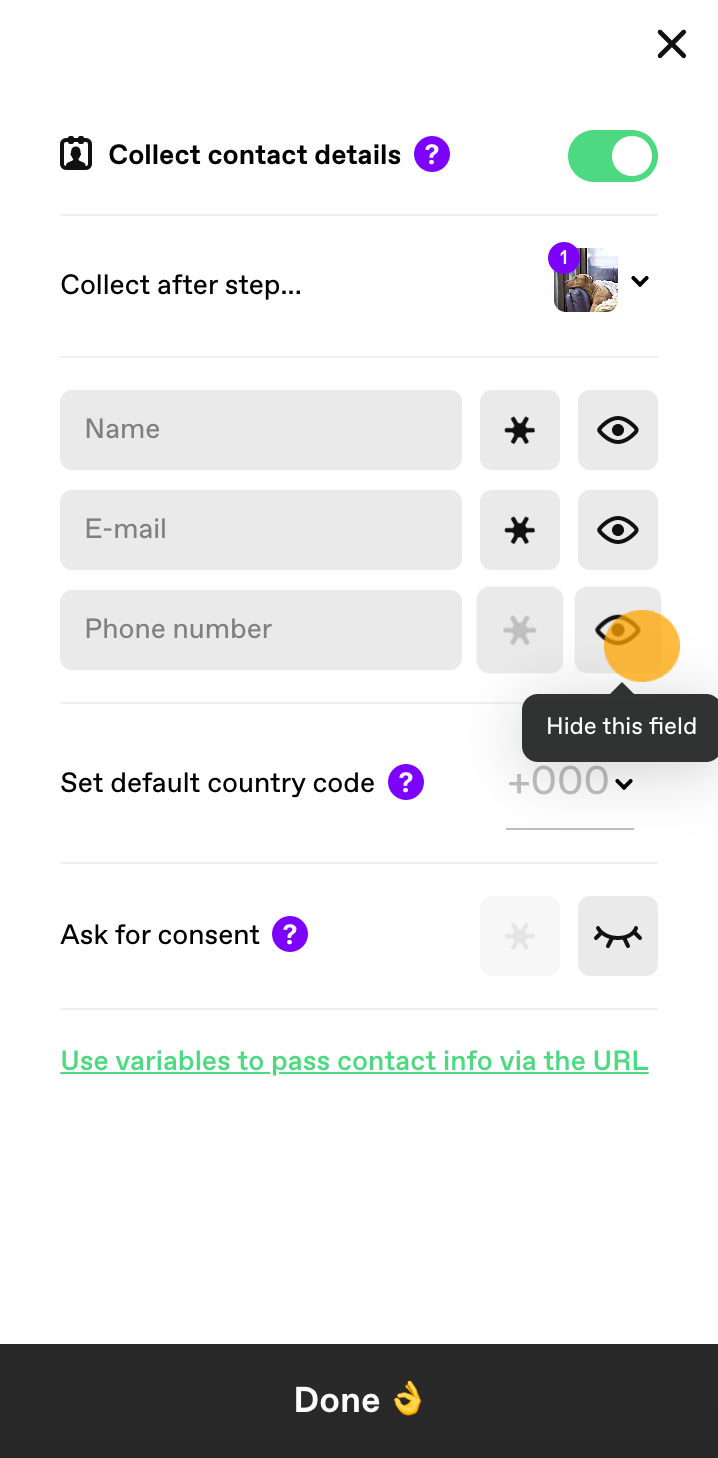This screenshot has height=1458, width=718.
Task: Tap the Done button
Action: tap(359, 1401)
